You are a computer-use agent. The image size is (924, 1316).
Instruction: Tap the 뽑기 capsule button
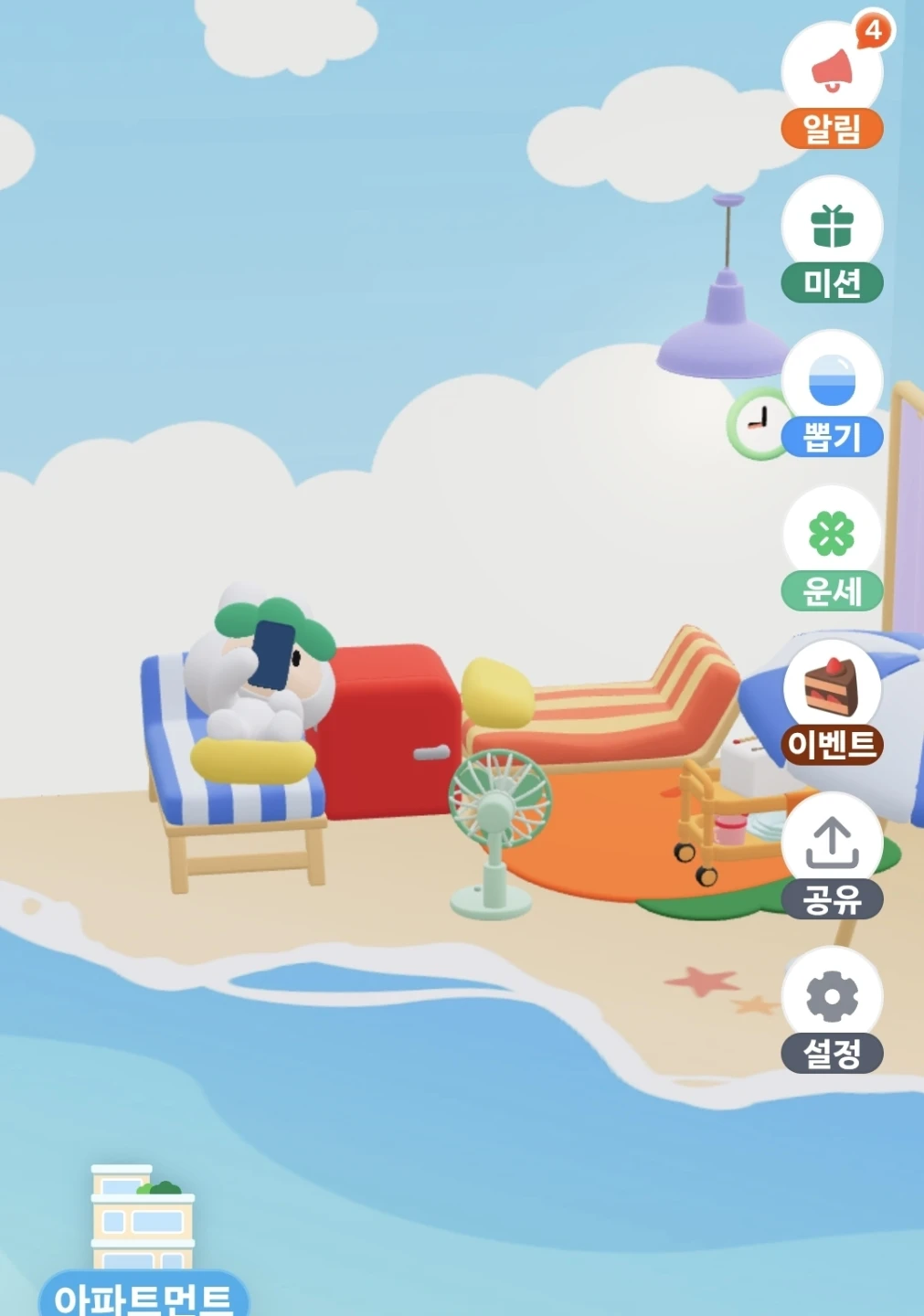832,395
